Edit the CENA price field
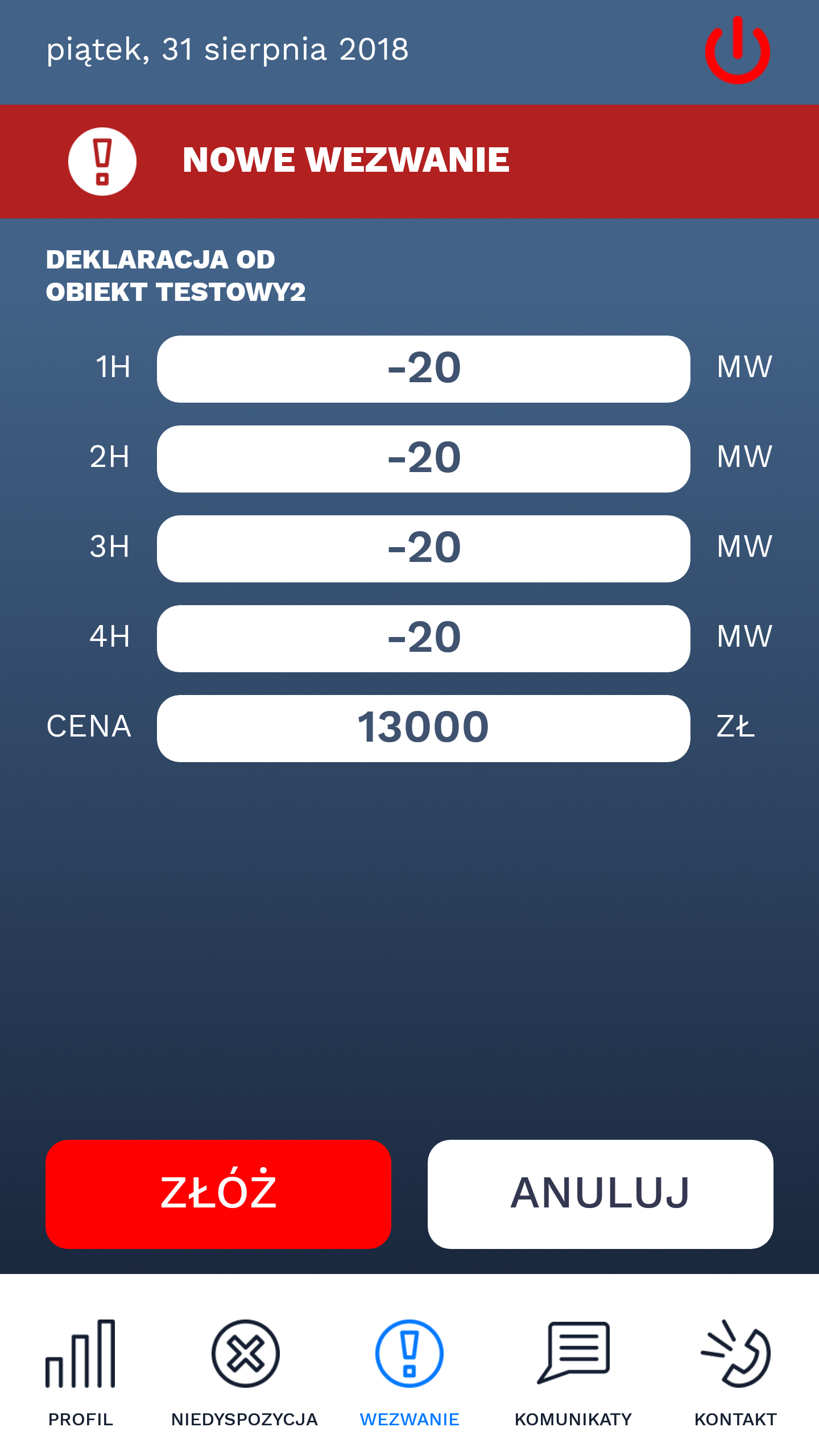This screenshot has height=1456, width=819. tap(423, 728)
